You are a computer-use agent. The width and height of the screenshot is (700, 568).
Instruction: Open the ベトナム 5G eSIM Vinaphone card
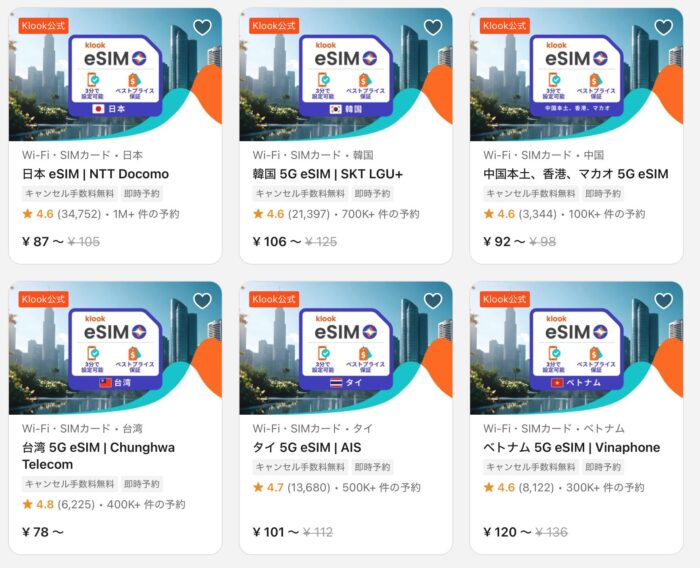coord(571,448)
